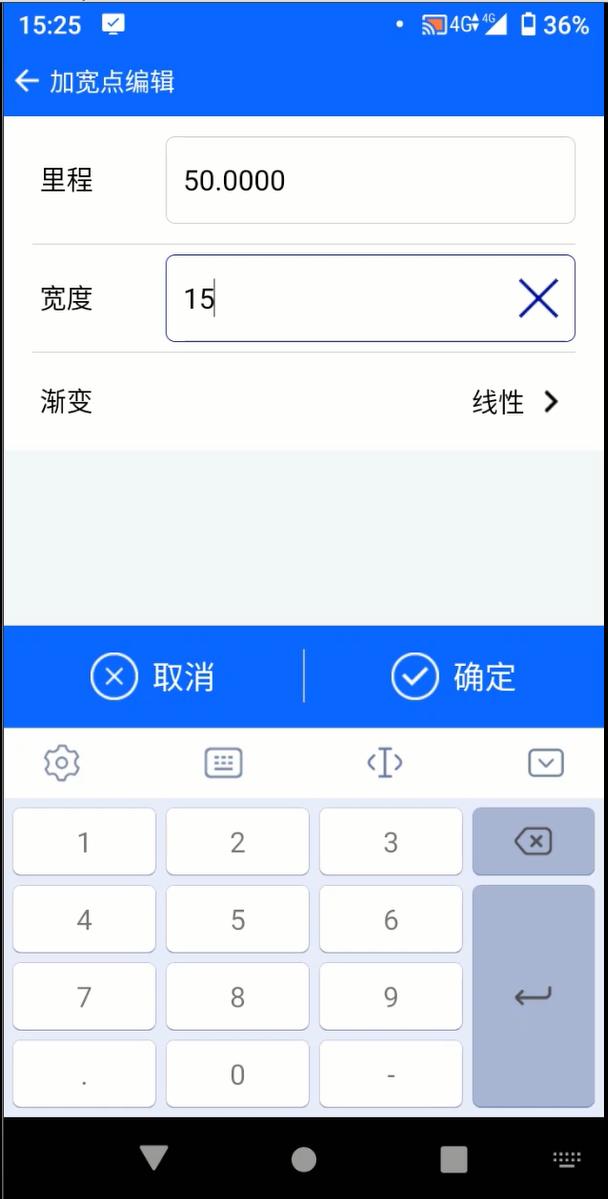This screenshot has height=1199, width=608.
Task: Collapse the keyboard with the down-arrow icon
Action: [546, 763]
